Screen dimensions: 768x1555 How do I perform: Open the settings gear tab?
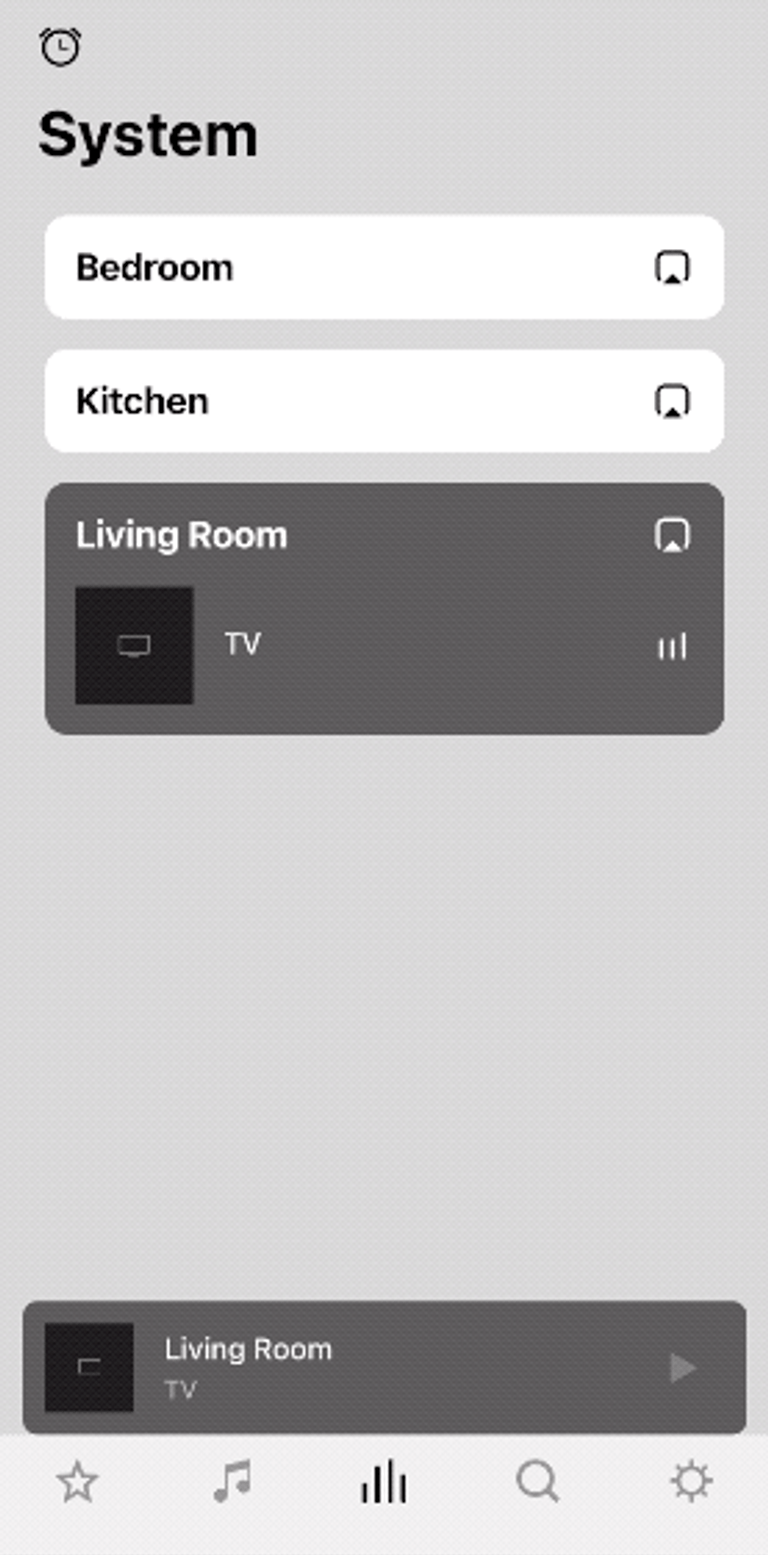[x=691, y=1482]
